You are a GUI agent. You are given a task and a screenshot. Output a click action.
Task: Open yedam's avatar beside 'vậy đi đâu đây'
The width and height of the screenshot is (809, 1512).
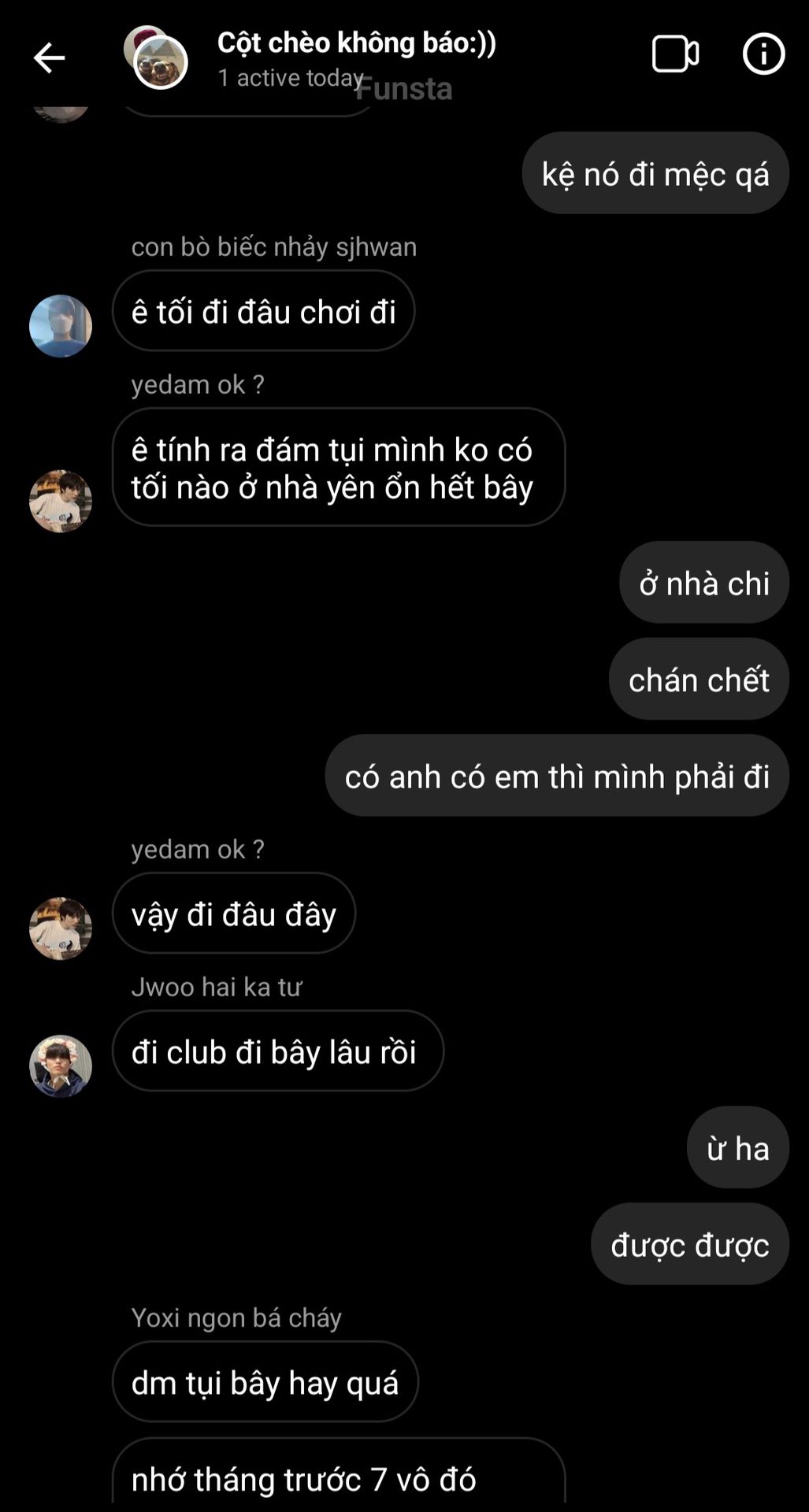[61, 928]
